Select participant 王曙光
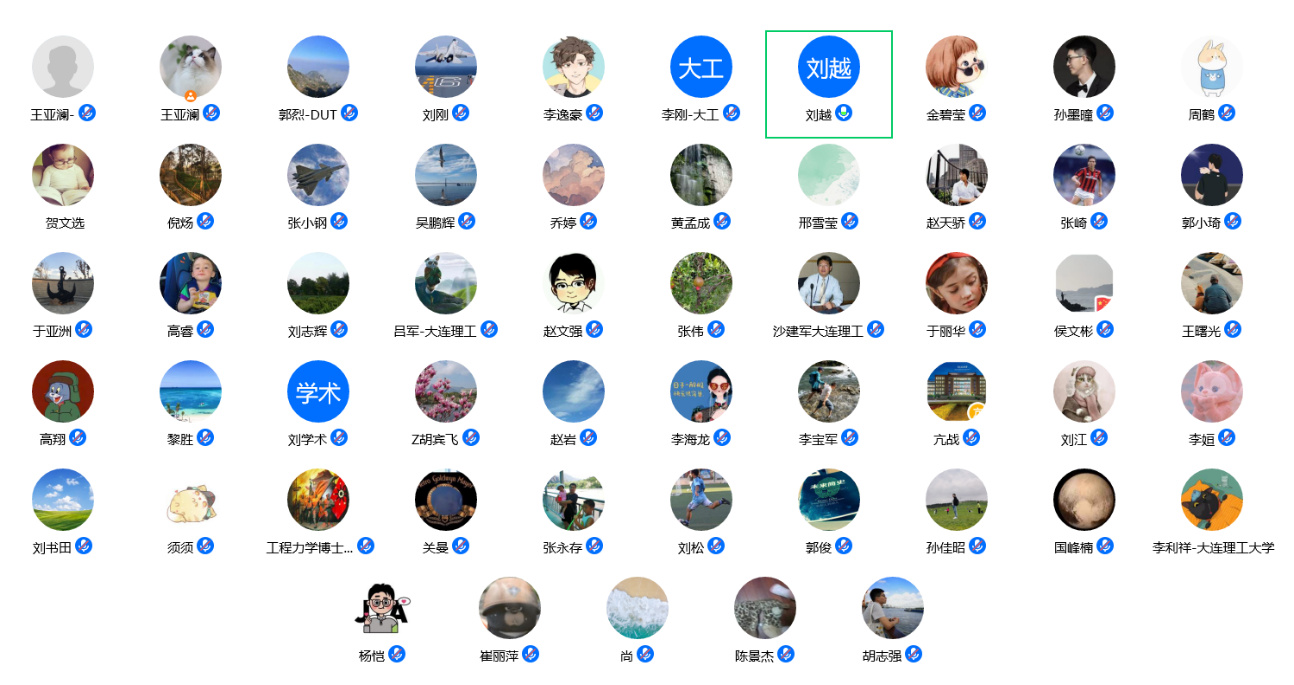The width and height of the screenshot is (1294, 685). point(1212,284)
